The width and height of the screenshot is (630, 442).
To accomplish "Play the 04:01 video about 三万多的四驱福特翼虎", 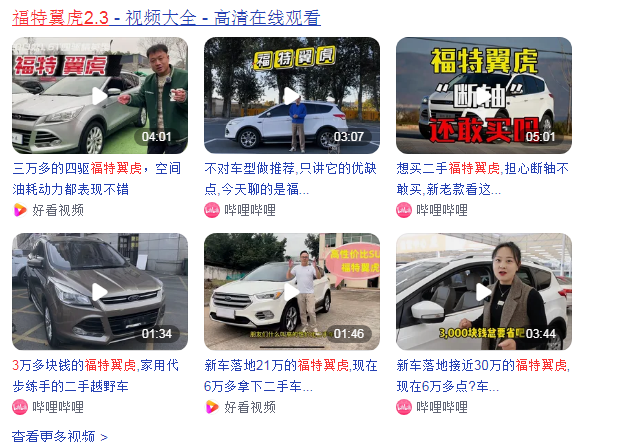I will pyautogui.click(x=99, y=96).
